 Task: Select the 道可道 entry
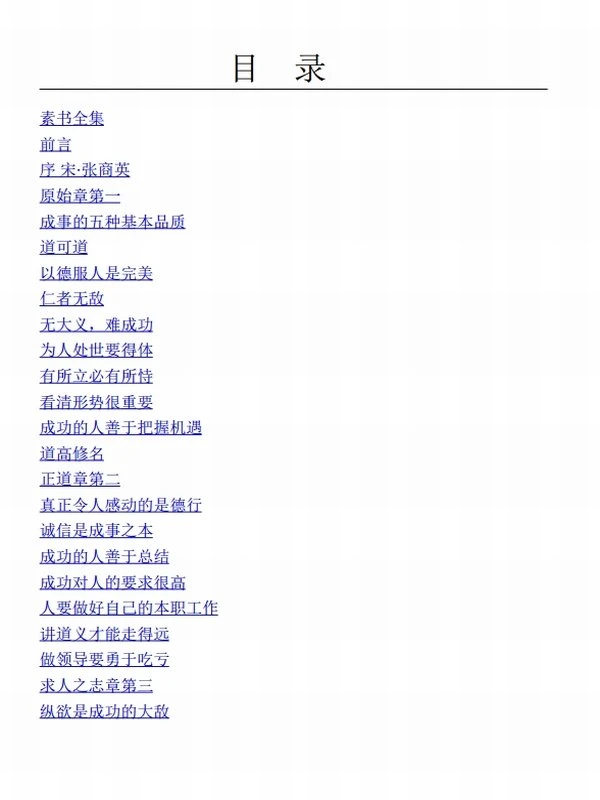click(x=63, y=248)
